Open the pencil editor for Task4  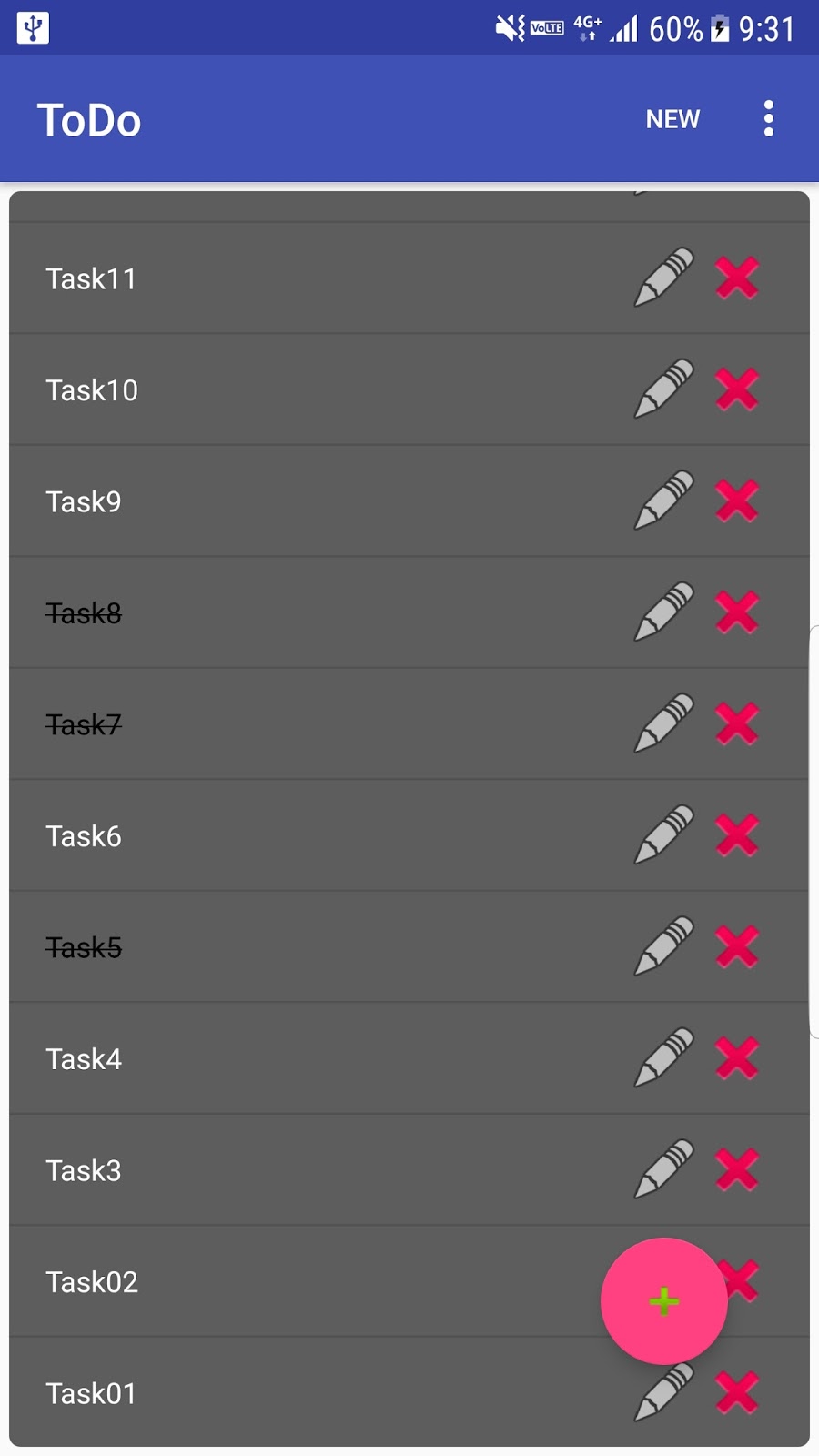pos(664,1057)
